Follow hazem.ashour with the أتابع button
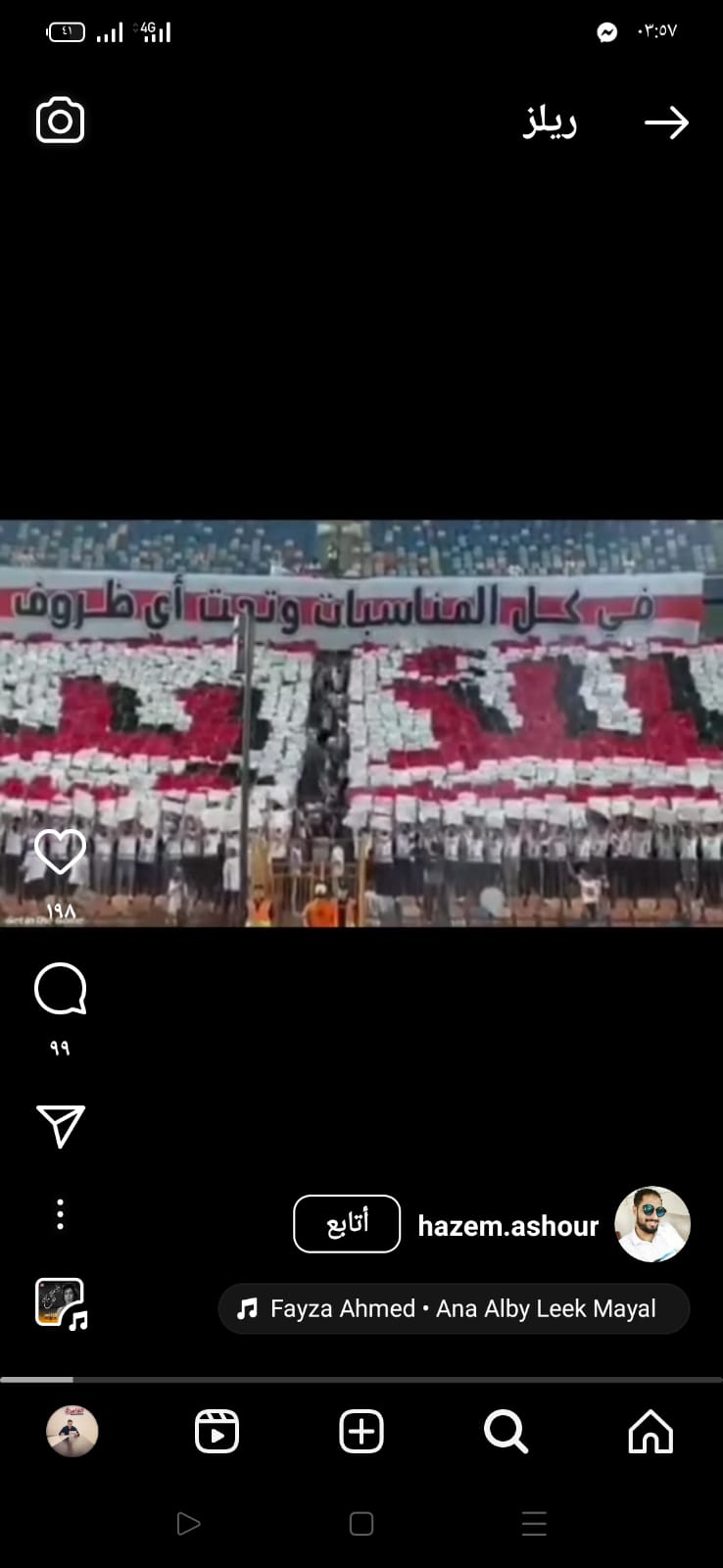The width and height of the screenshot is (723, 1568). [x=347, y=1224]
